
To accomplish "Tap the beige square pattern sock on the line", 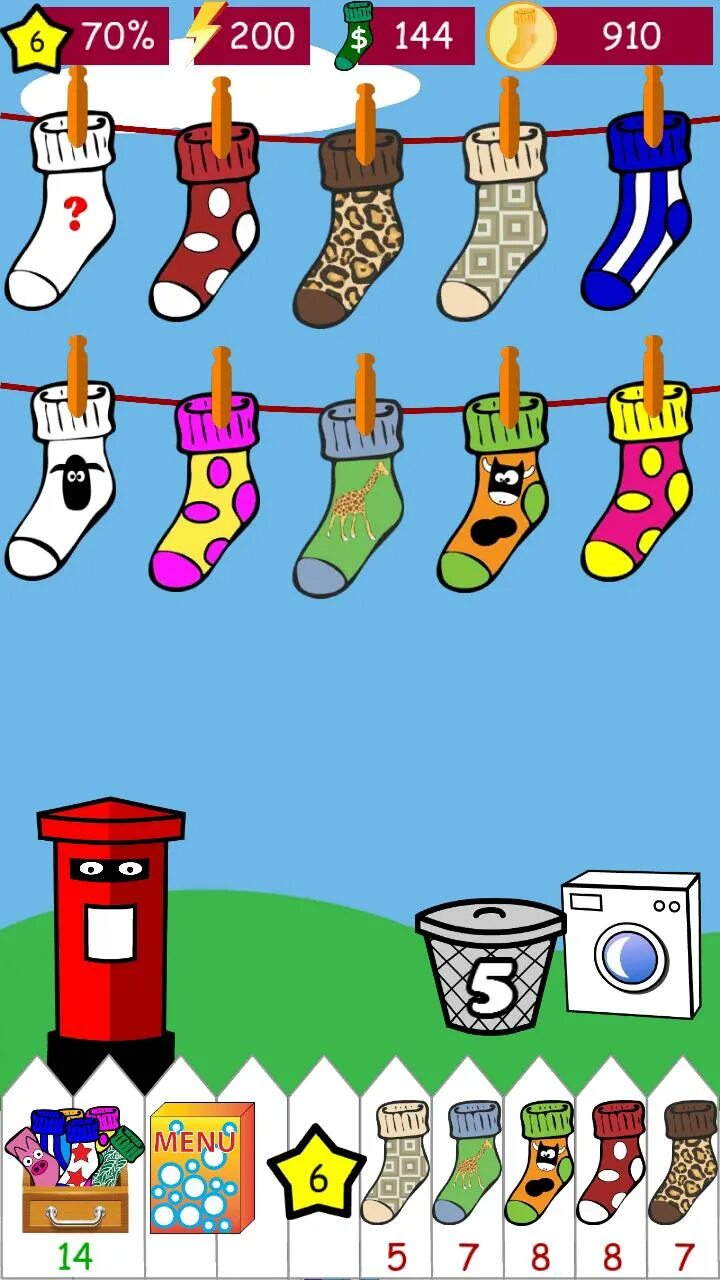I will 493,230.
